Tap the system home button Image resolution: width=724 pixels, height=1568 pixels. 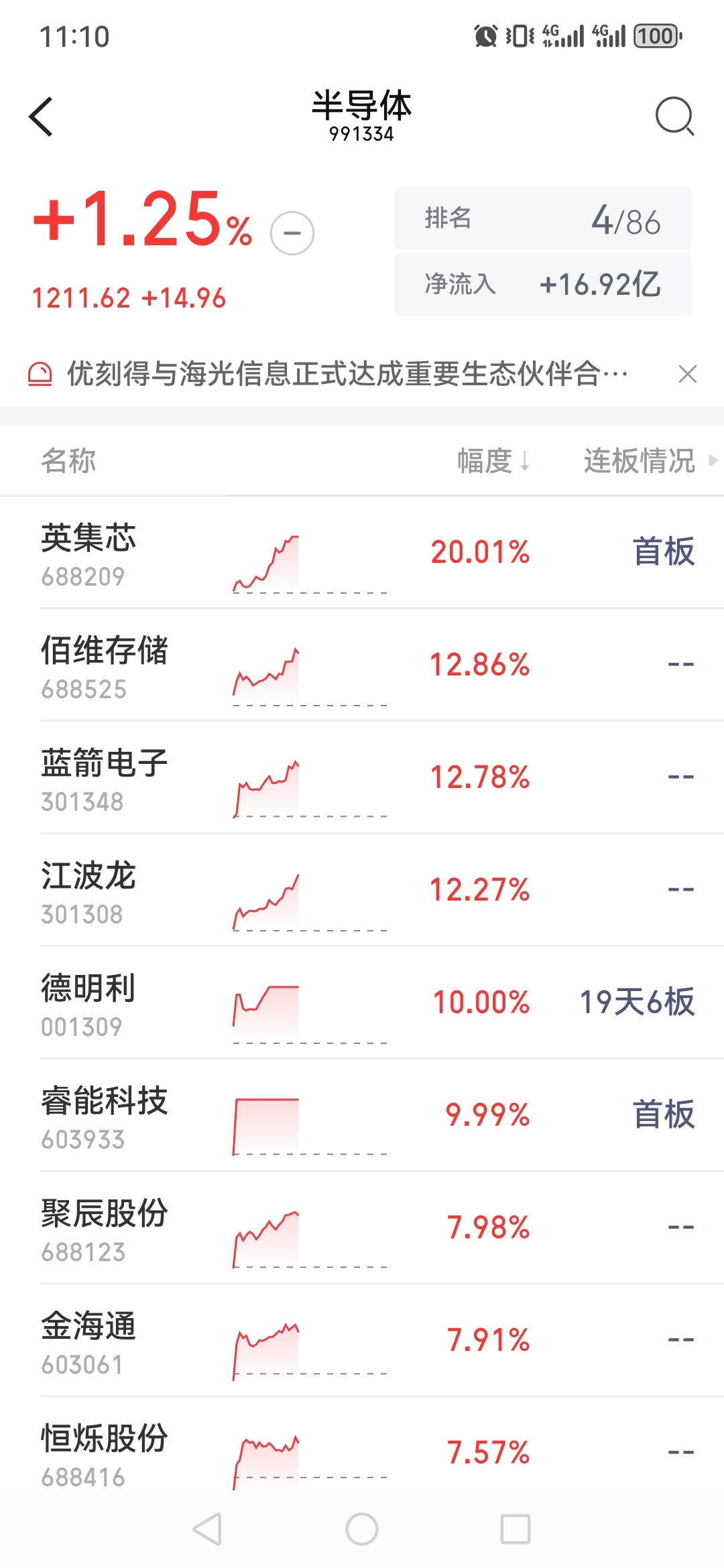[x=362, y=1529]
